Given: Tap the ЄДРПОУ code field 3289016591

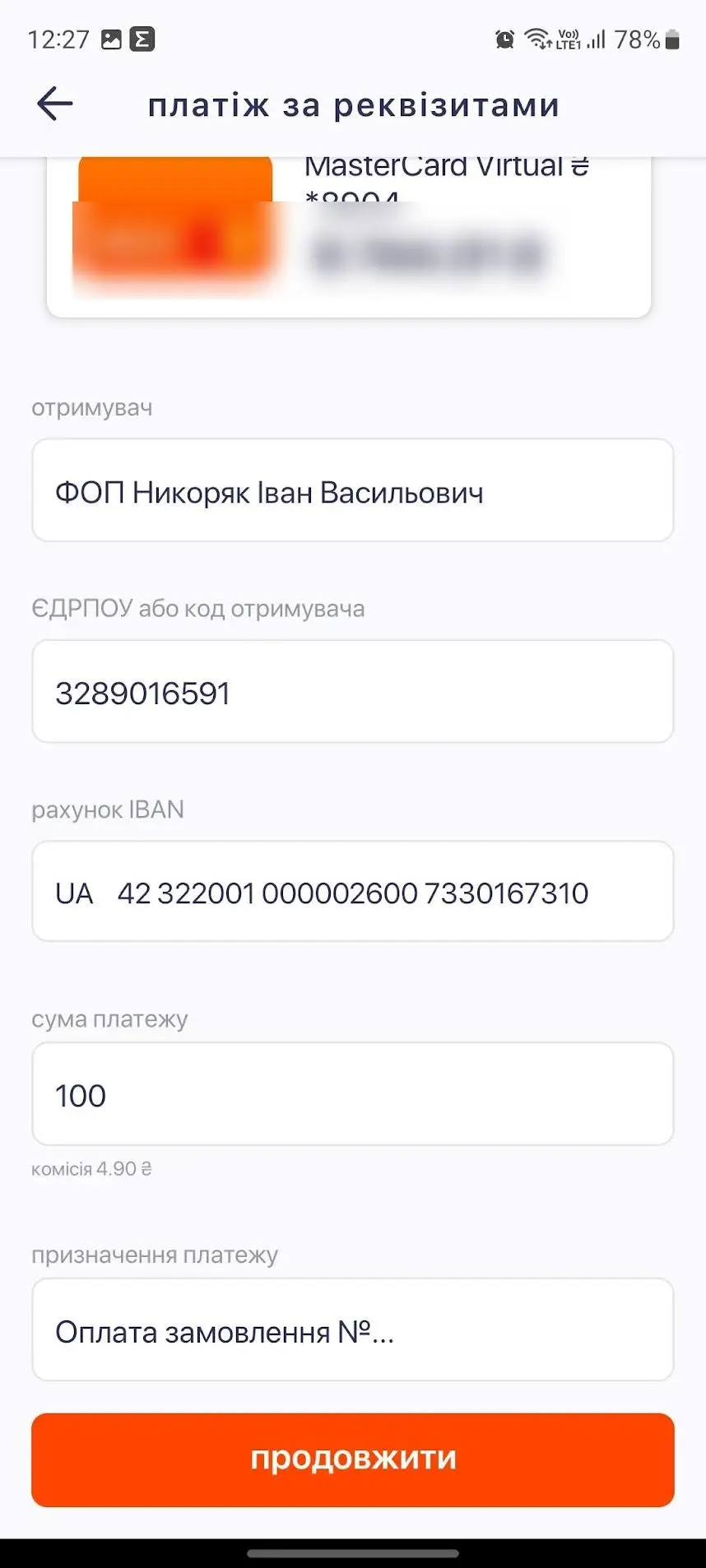Looking at the screenshot, I should click(352, 692).
